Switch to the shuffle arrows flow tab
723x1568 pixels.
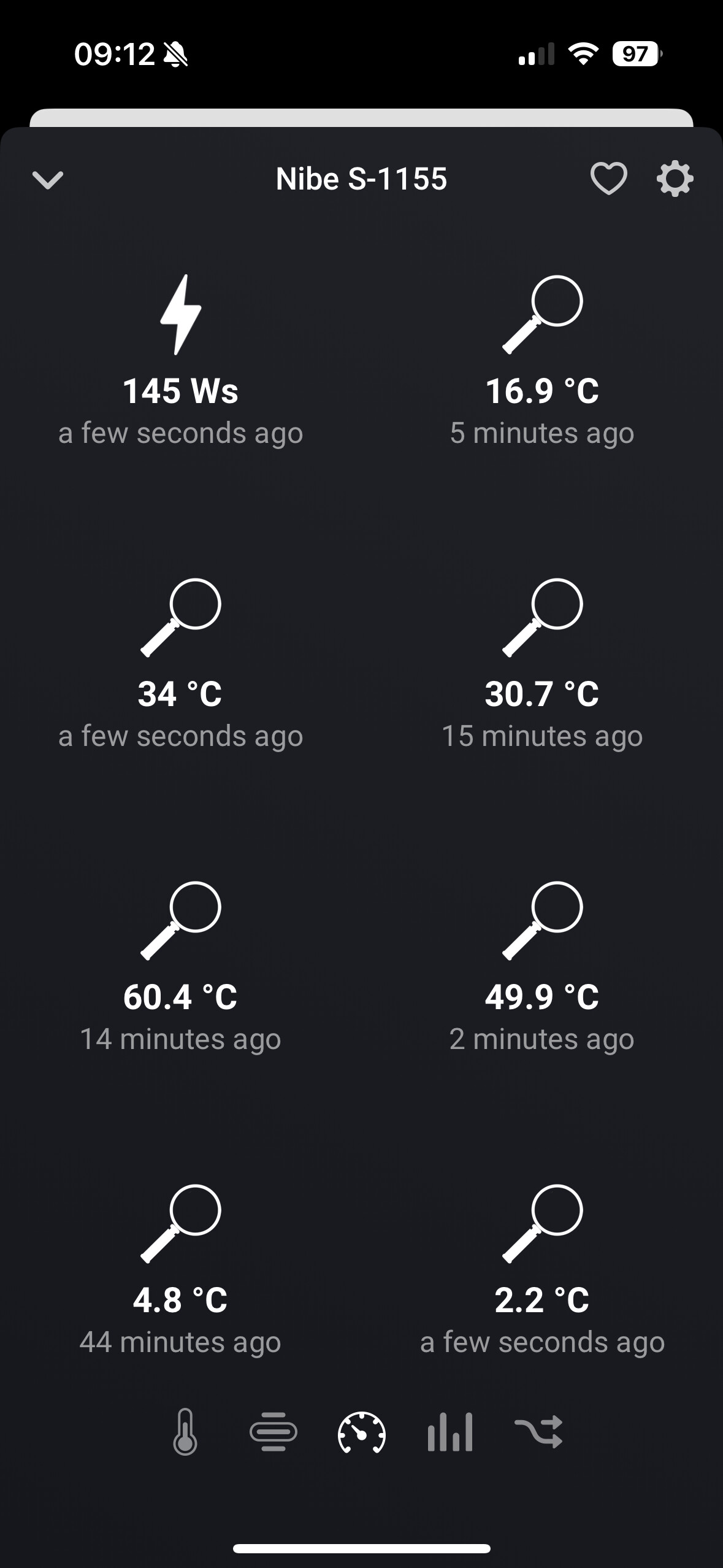pyautogui.click(x=538, y=1432)
